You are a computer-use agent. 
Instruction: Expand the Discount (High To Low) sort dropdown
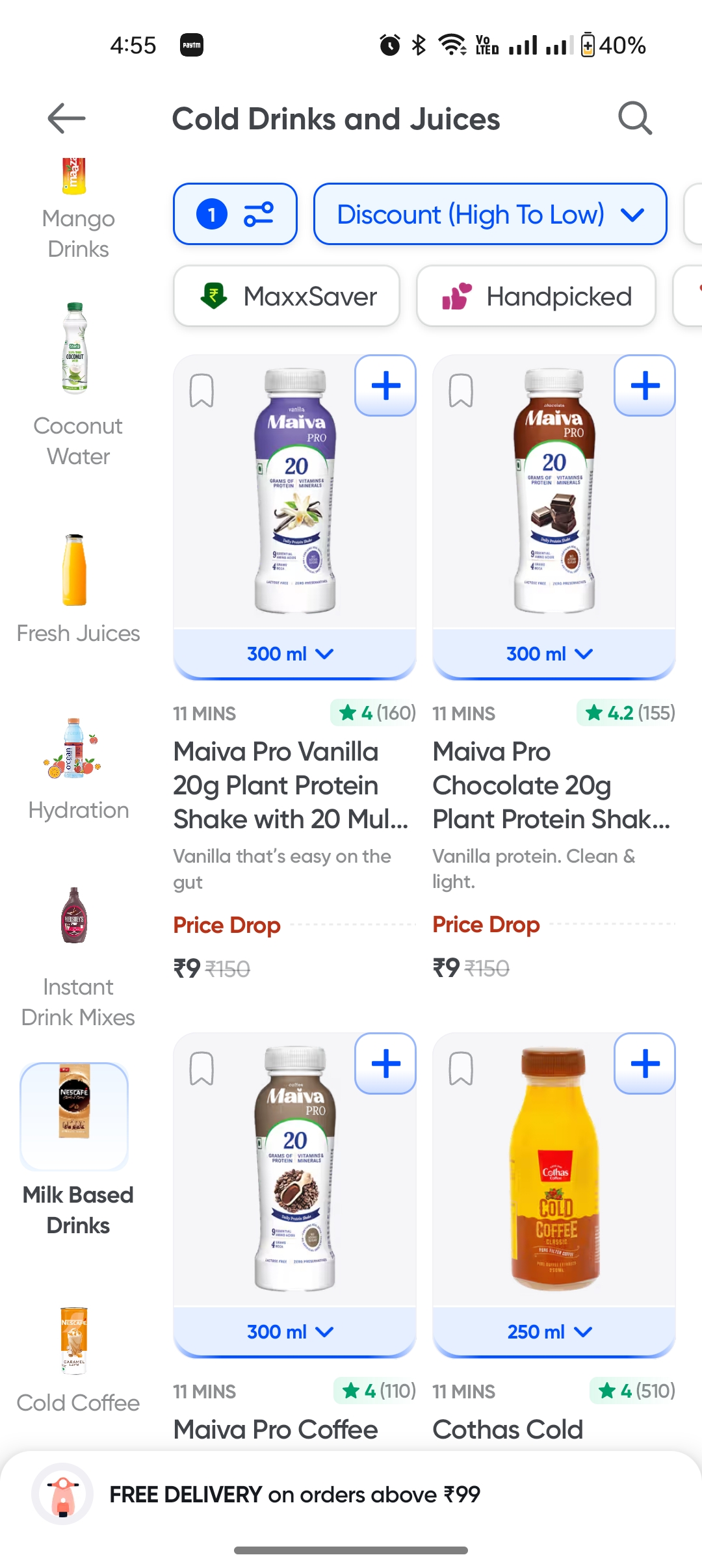490,214
